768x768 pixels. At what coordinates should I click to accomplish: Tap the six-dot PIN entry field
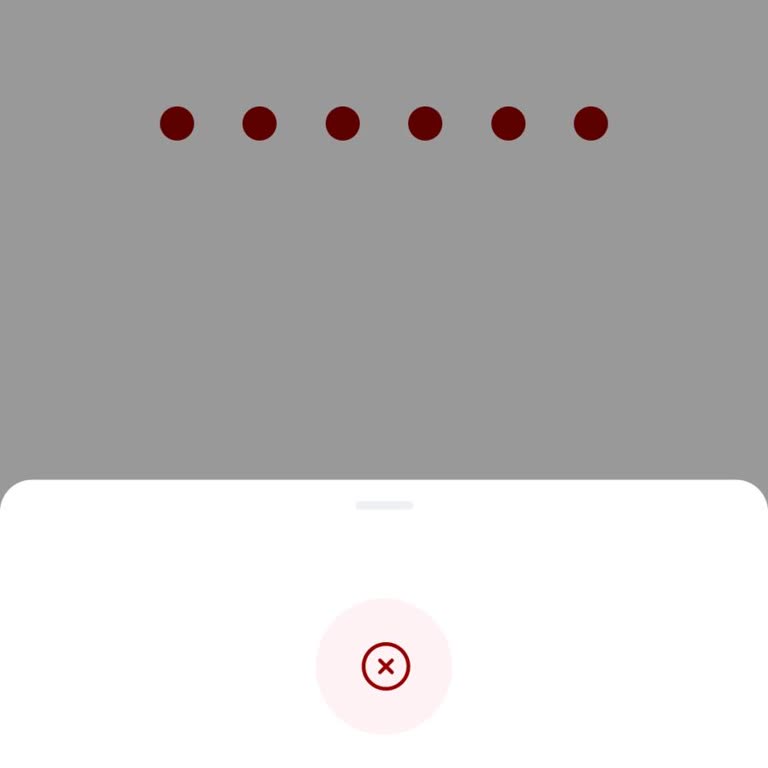(x=384, y=124)
